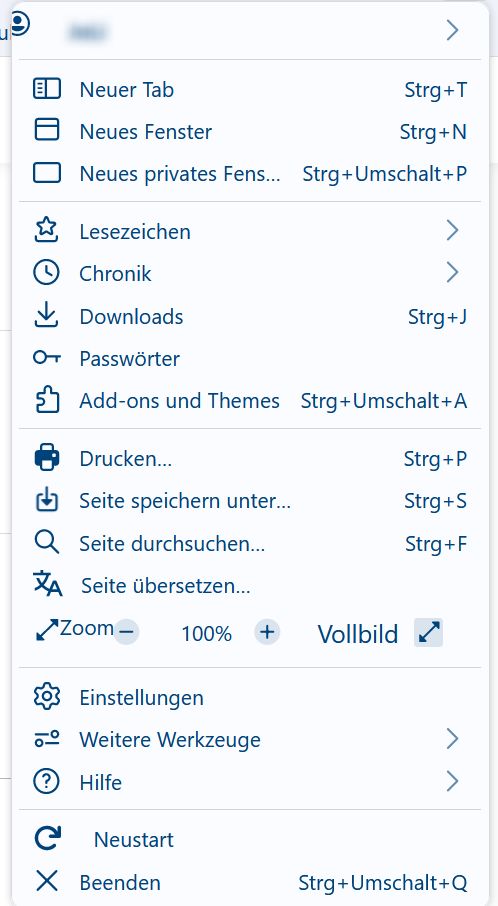
Task: Select Neues Fenster
Action: [246, 132]
